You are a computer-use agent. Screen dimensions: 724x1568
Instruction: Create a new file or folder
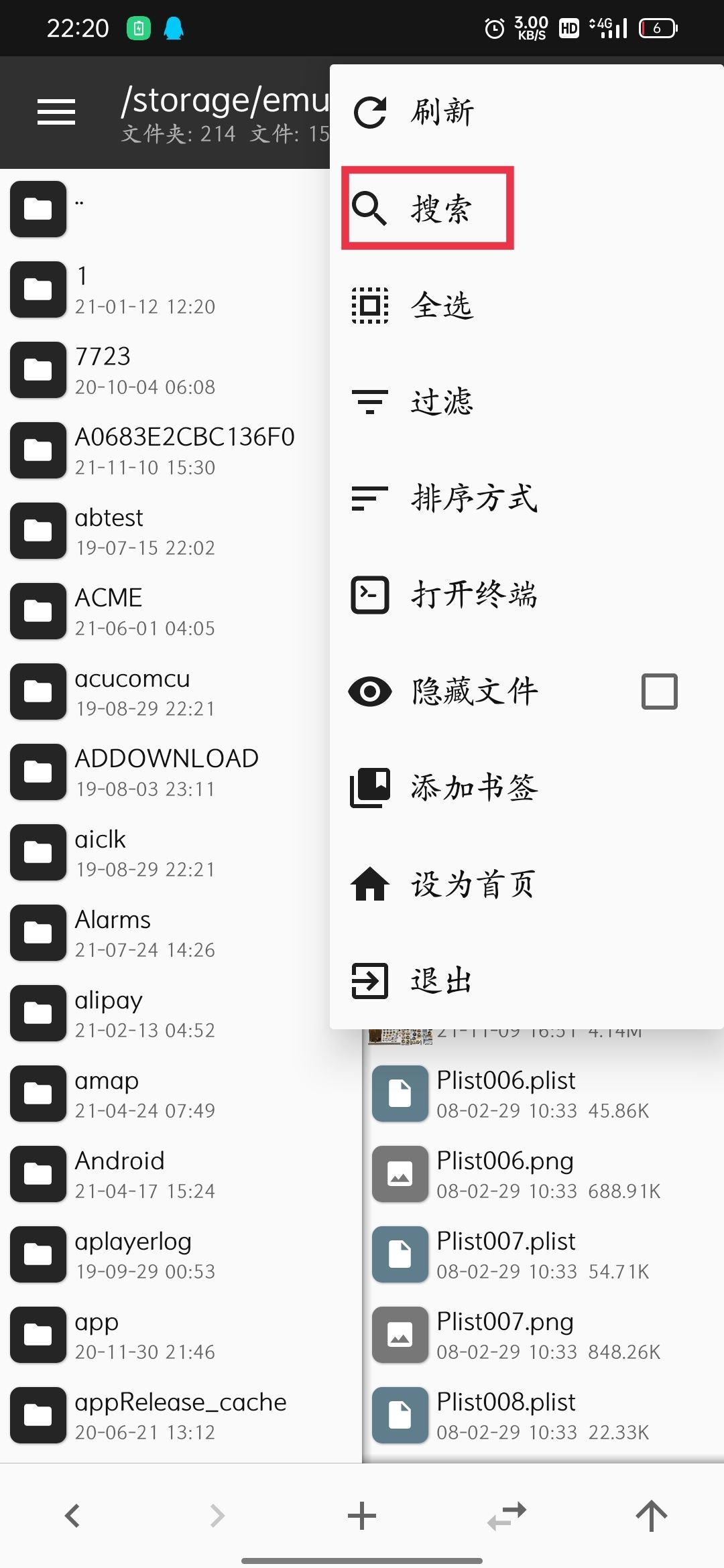362,1516
